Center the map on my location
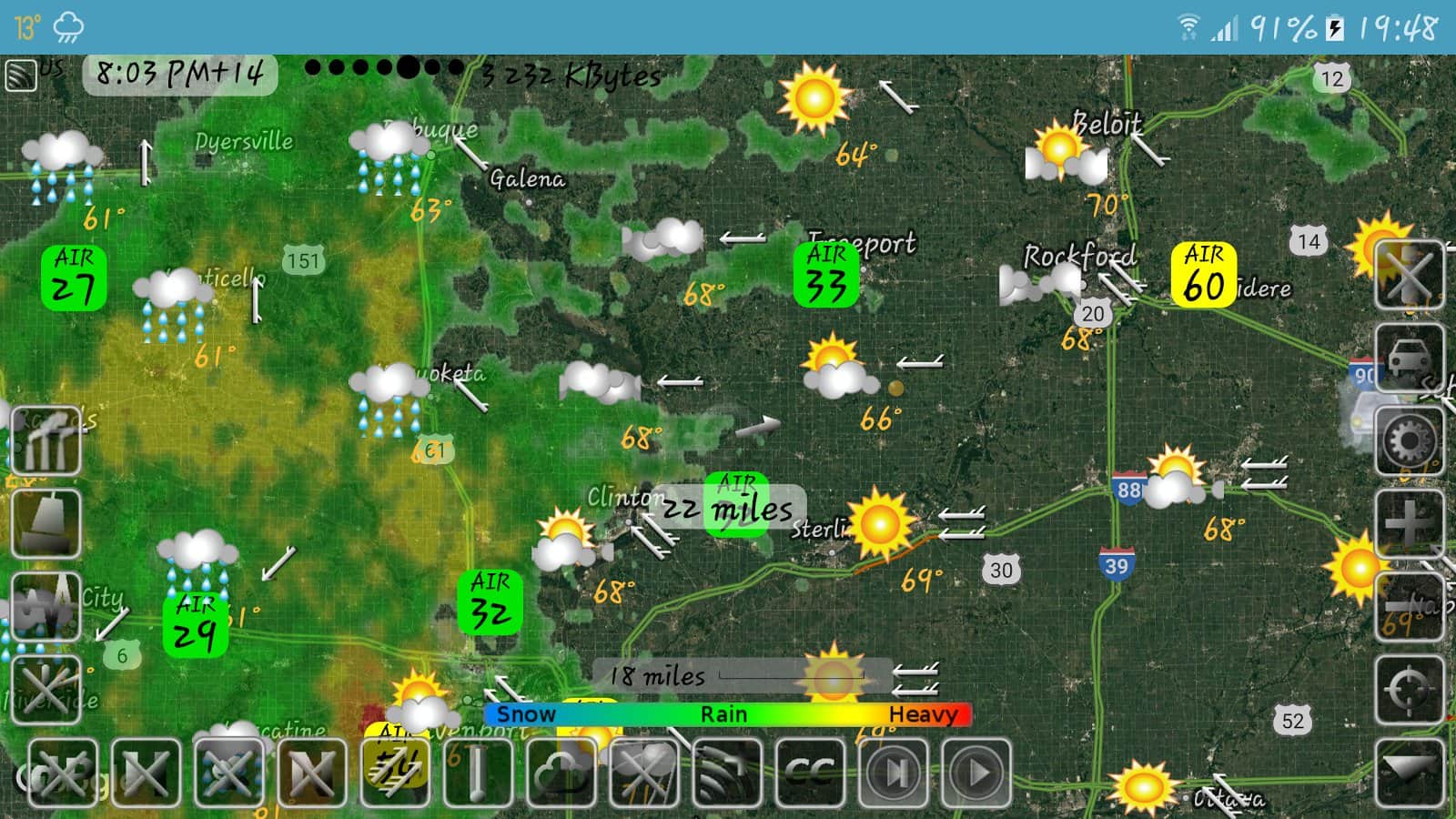 (1409, 690)
